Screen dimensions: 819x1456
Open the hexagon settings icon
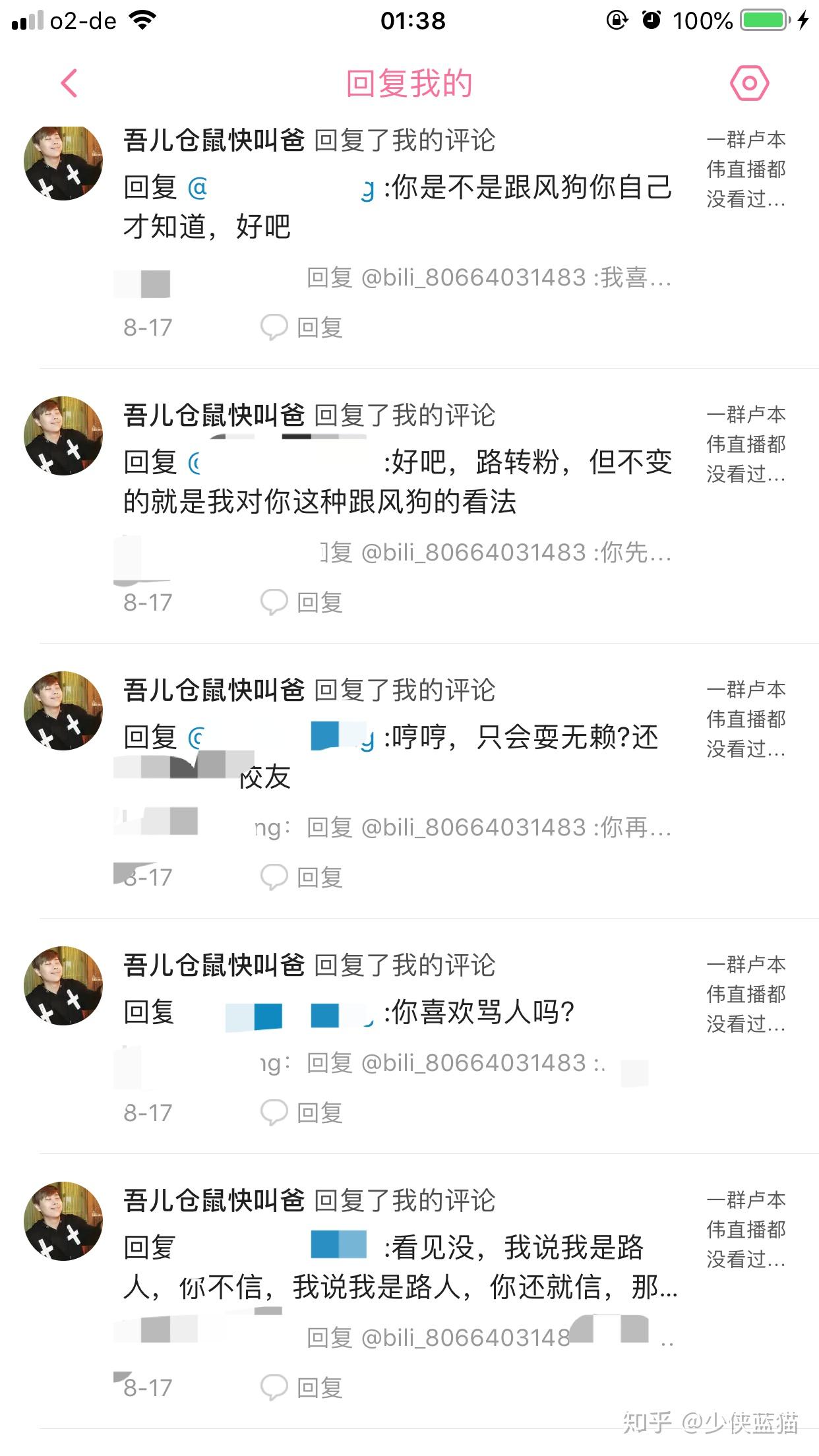[749, 83]
